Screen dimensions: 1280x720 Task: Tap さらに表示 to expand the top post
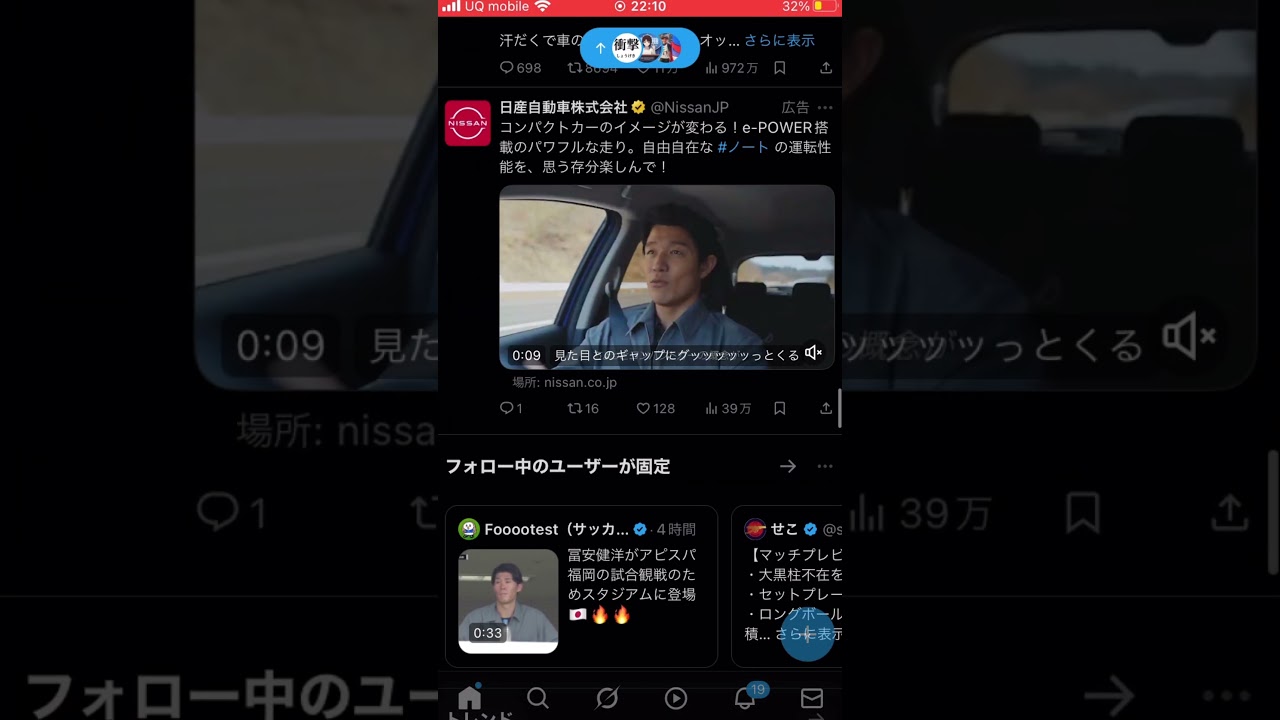coord(779,41)
